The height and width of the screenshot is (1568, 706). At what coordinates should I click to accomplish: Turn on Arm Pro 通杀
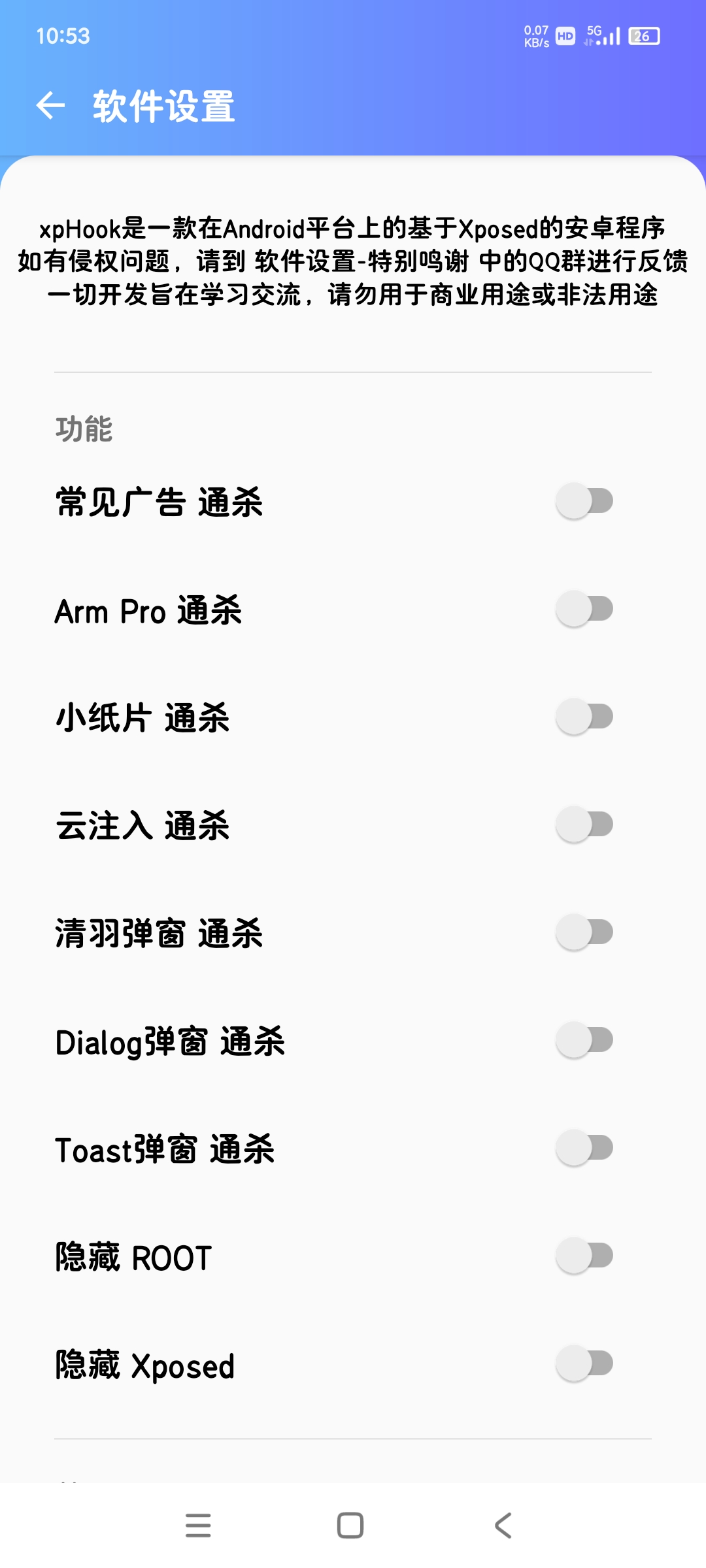click(584, 609)
